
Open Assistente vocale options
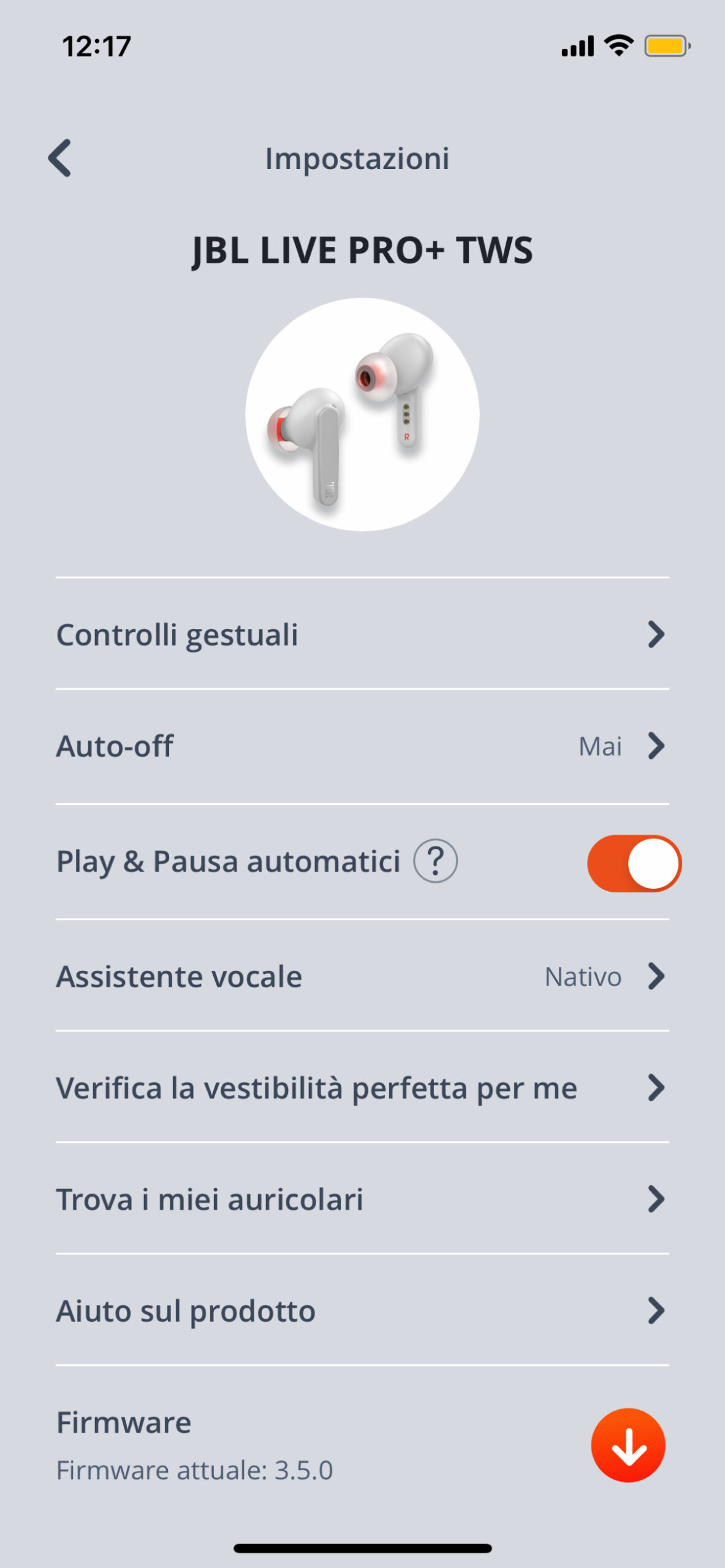click(x=362, y=976)
